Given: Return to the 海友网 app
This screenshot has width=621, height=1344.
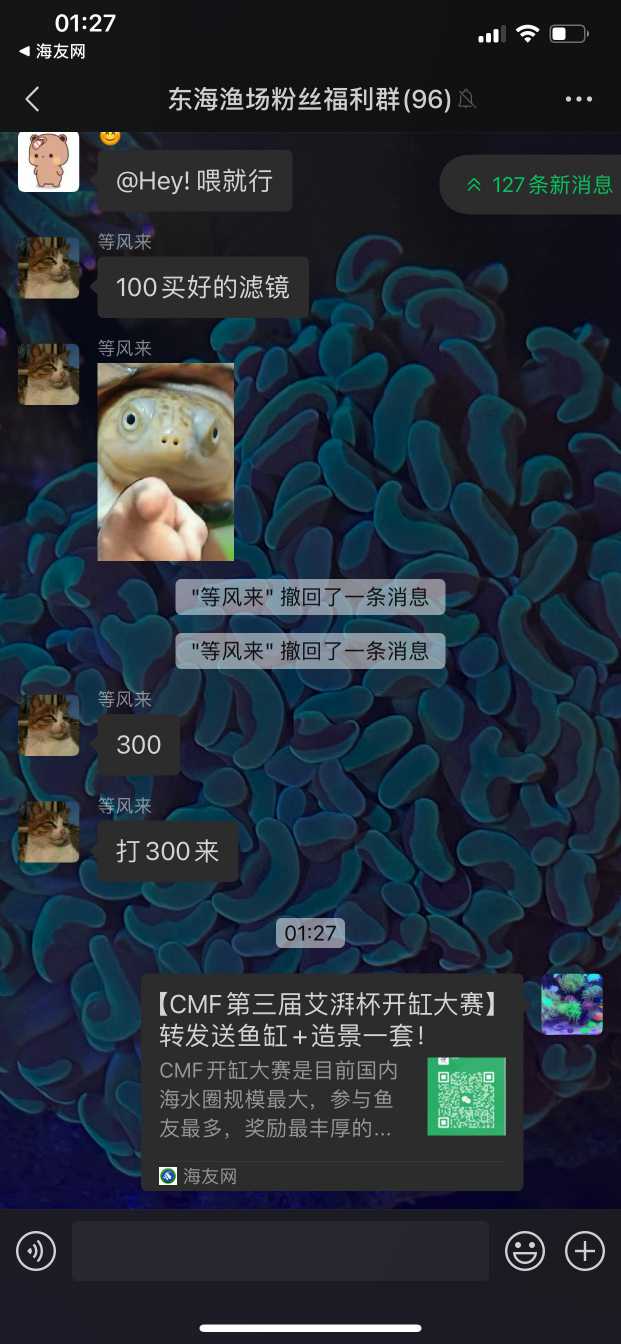Looking at the screenshot, I should point(52,52).
